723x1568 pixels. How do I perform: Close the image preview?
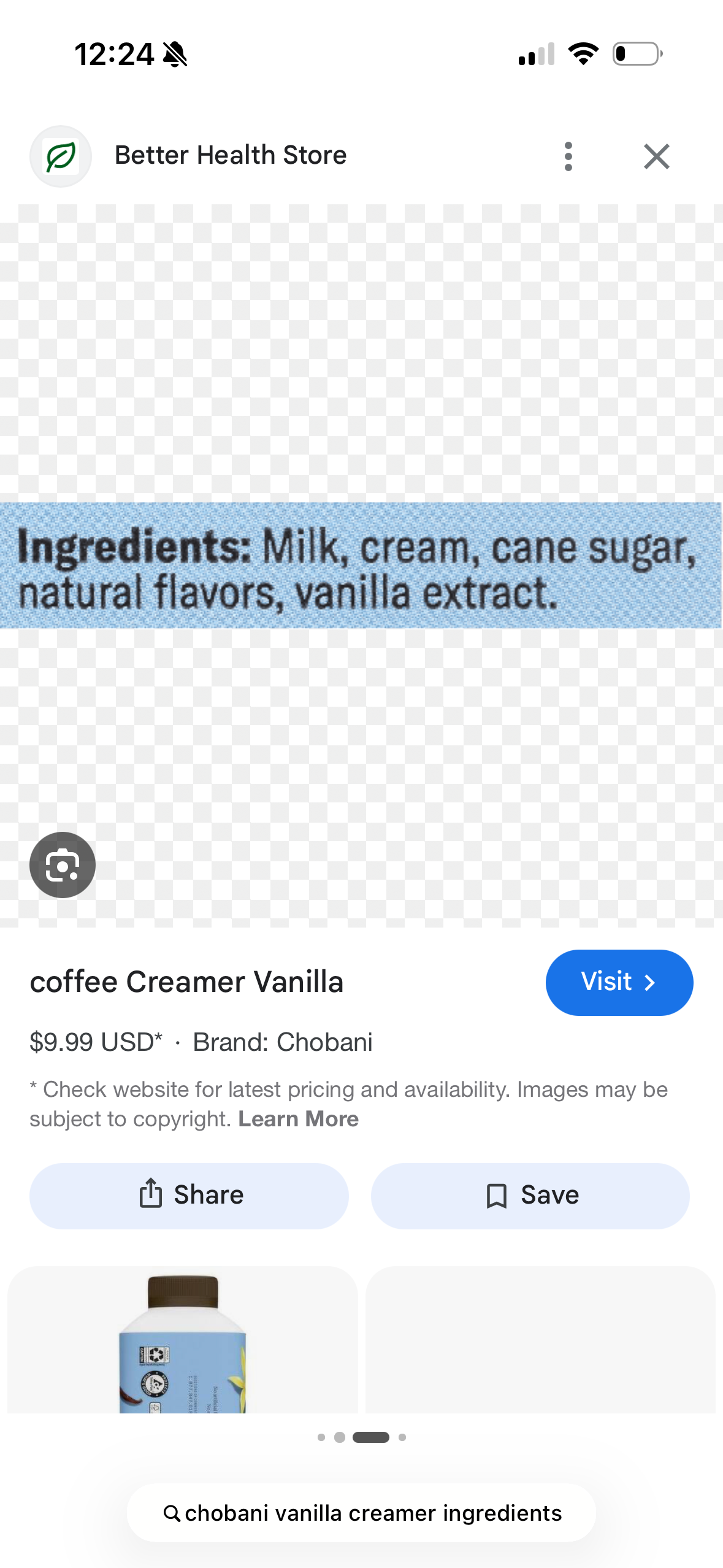[656, 156]
